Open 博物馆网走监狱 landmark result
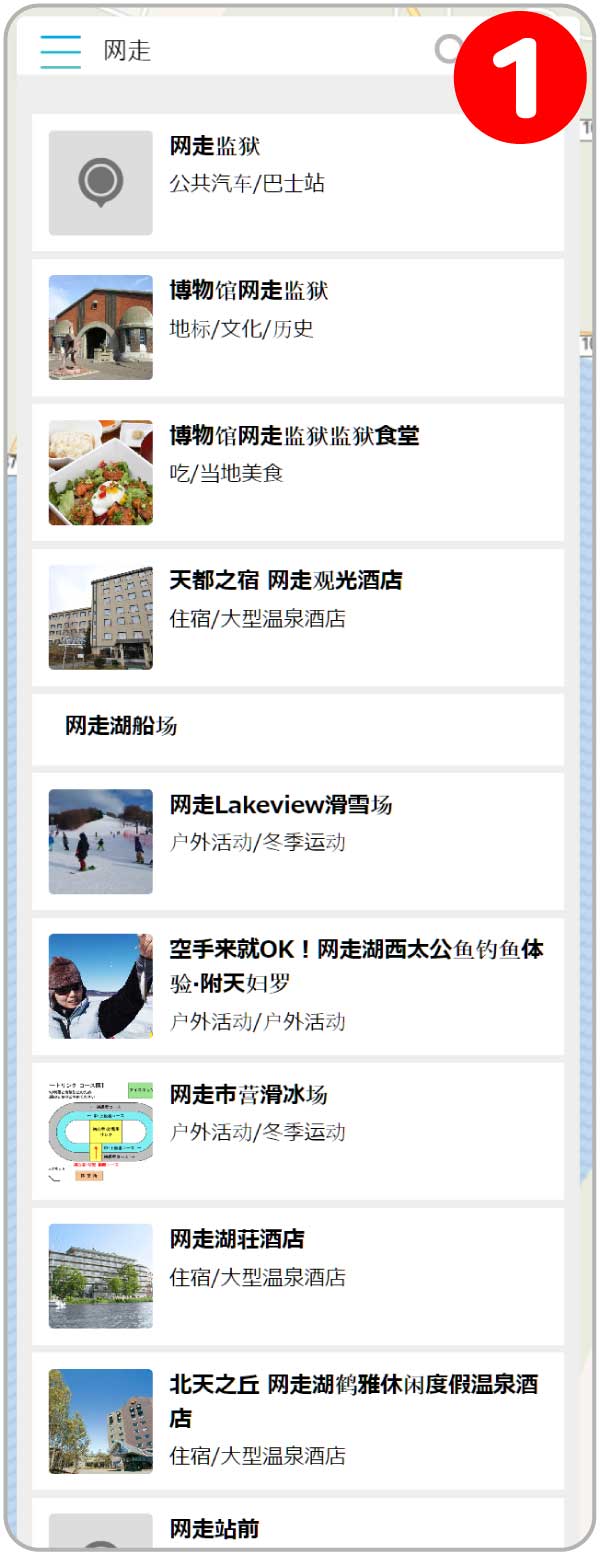The width and height of the screenshot is (600, 1555). pos(298,327)
